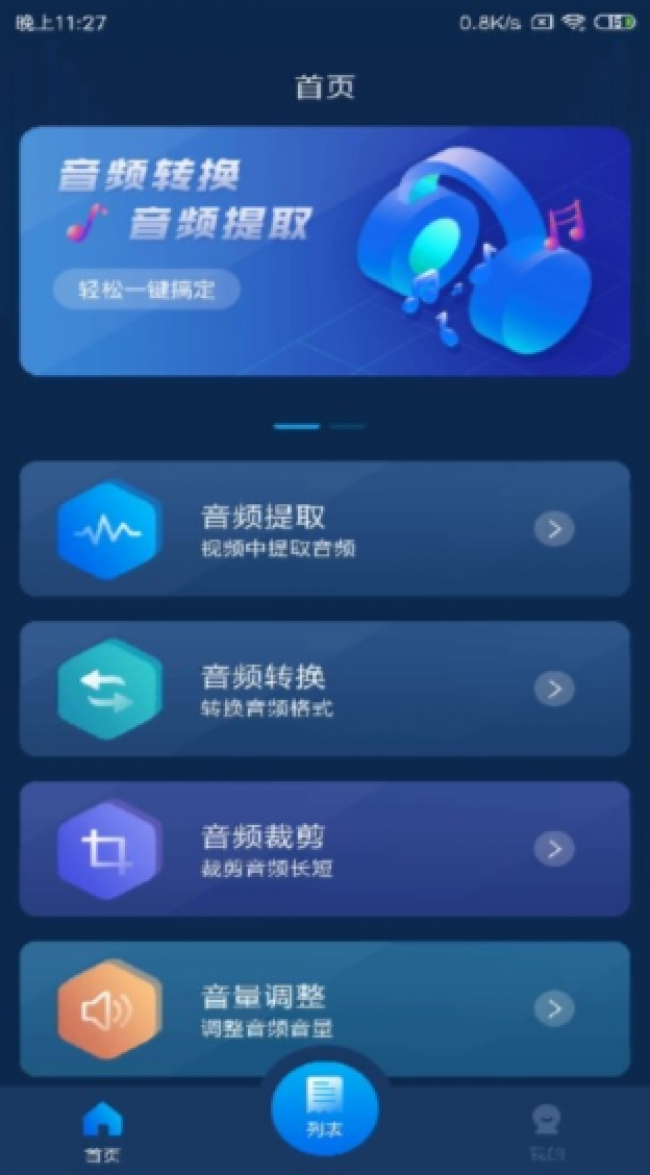The image size is (650, 1175).
Task: Open the 列表 center tab button
Action: pos(325,1108)
